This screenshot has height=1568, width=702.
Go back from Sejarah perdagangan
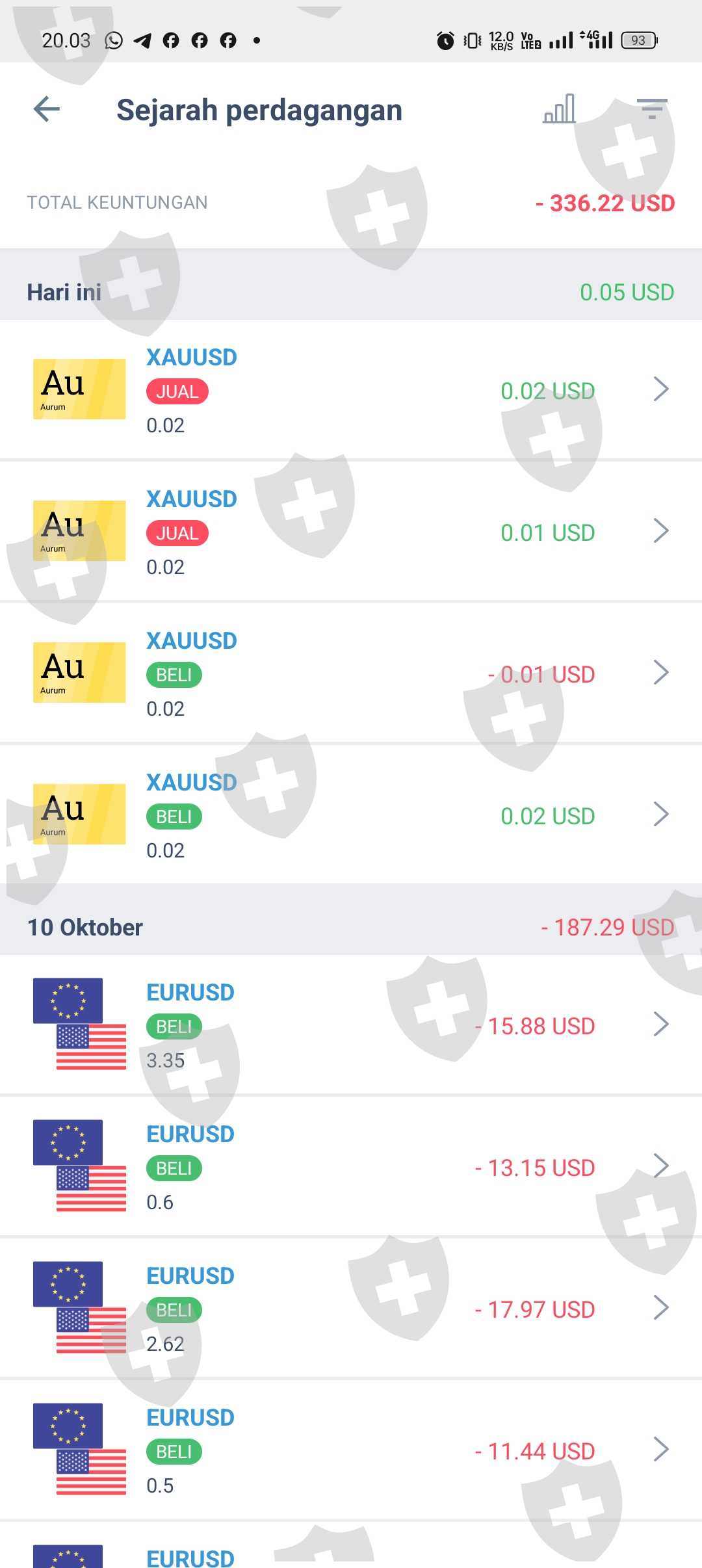click(x=47, y=109)
